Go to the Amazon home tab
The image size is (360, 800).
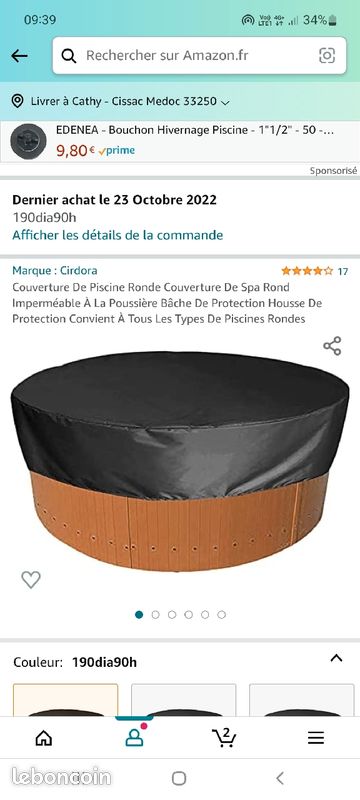[x=44, y=737]
